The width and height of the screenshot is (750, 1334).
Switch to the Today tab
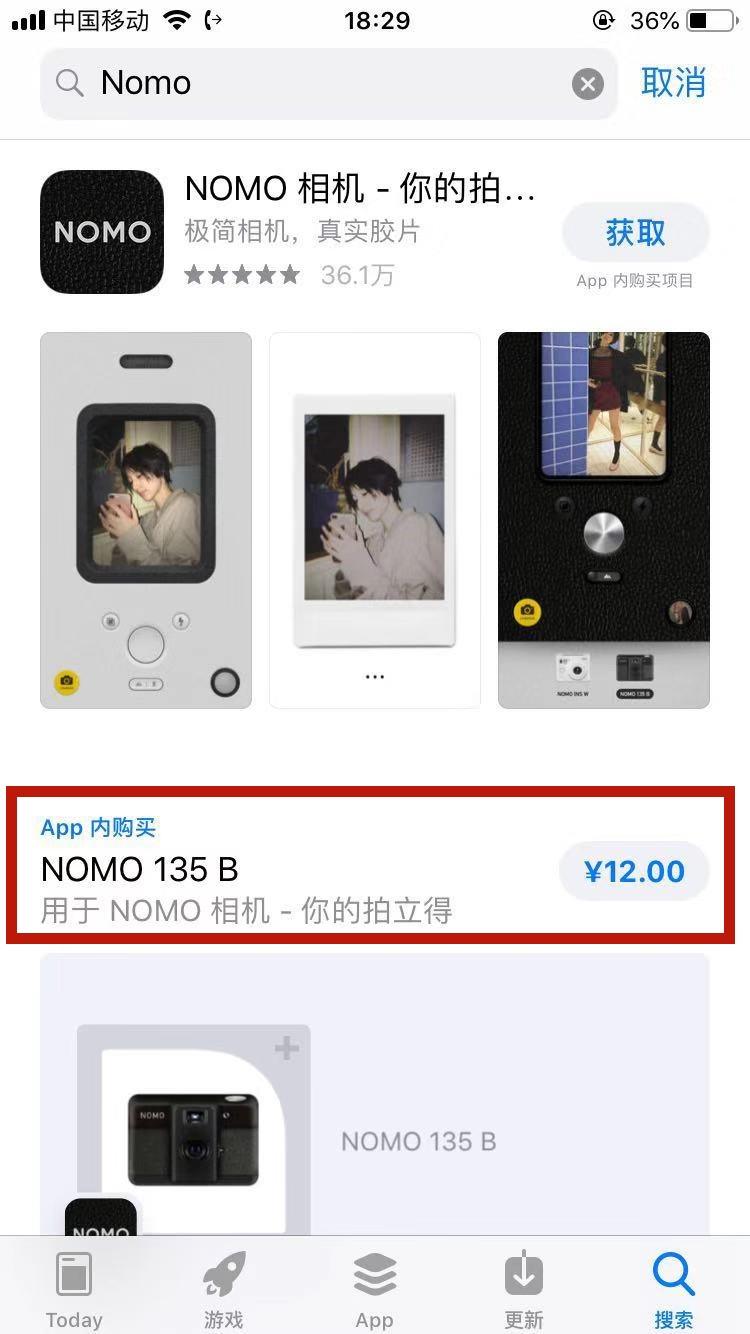pyautogui.click(x=74, y=1290)
